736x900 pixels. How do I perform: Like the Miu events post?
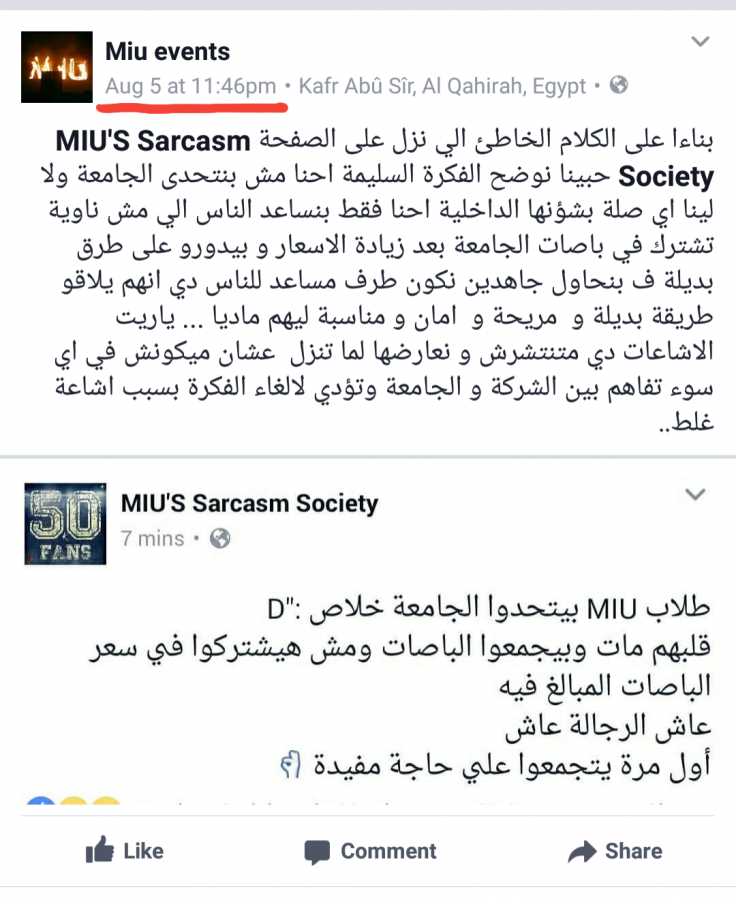tap(125, 851)
